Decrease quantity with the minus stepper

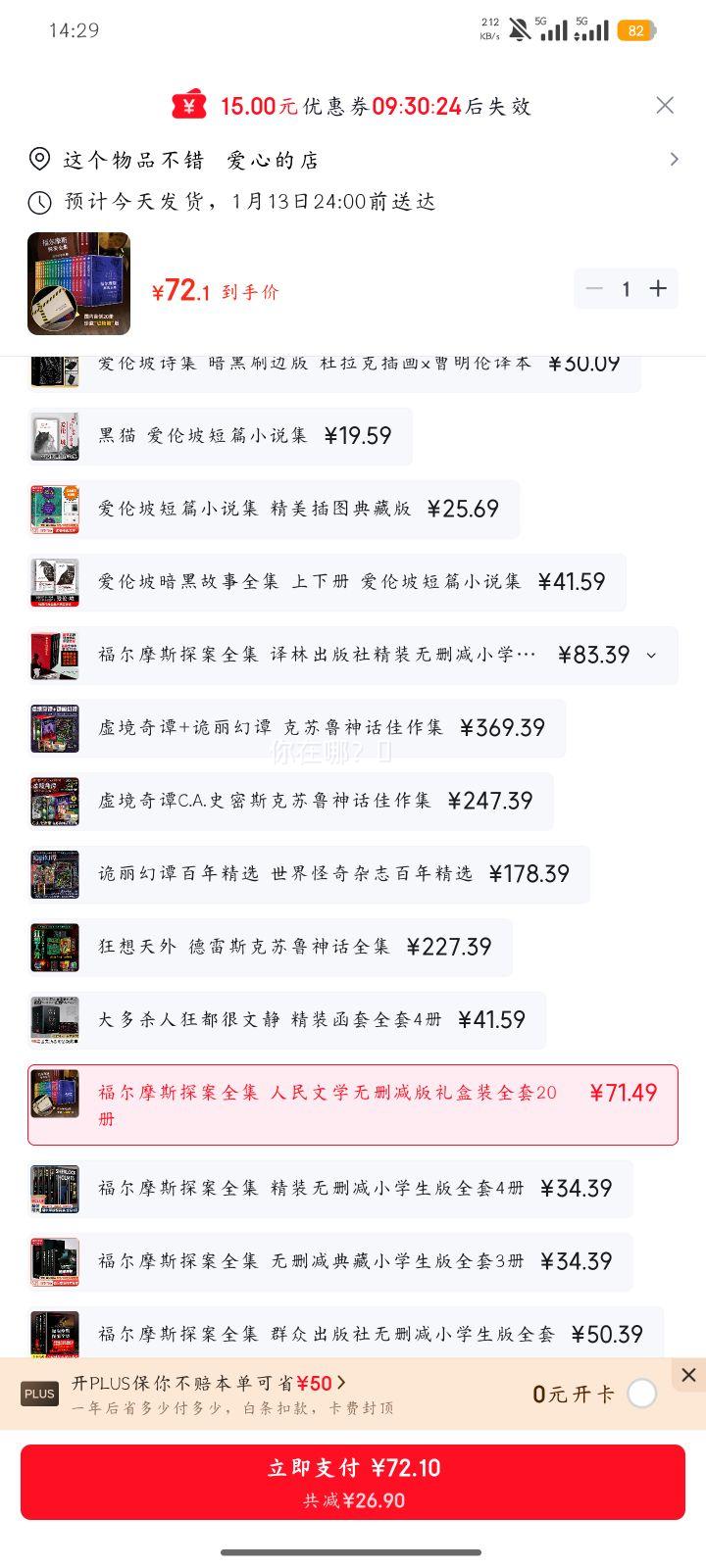593,288
